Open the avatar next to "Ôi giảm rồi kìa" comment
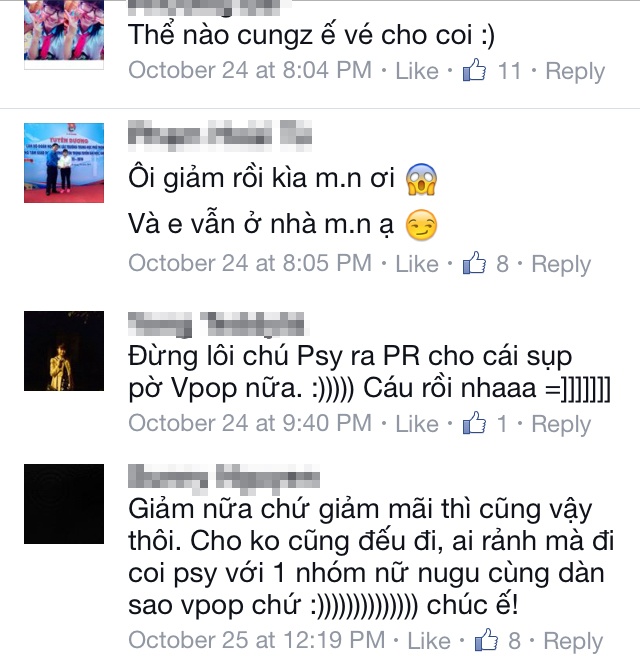 click(x=64, y=163)
